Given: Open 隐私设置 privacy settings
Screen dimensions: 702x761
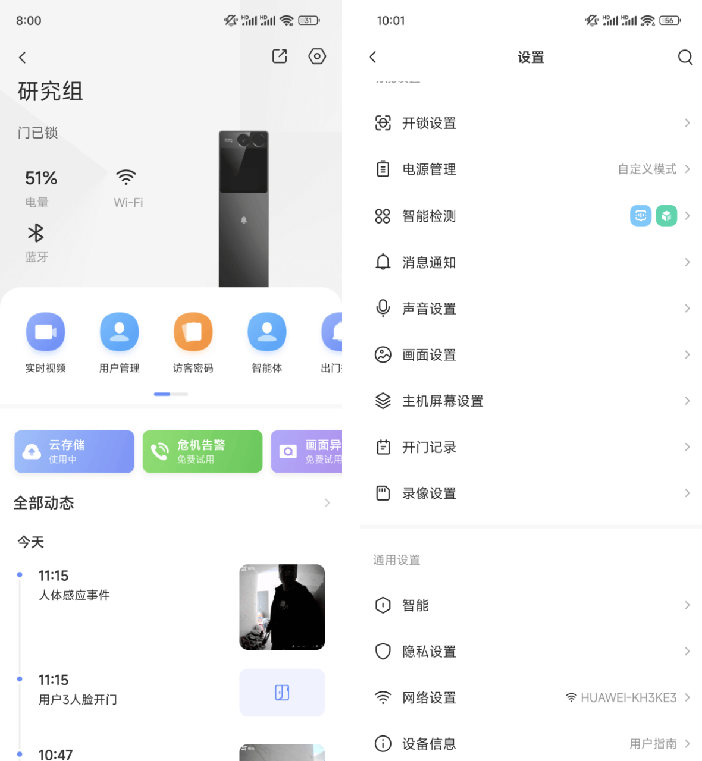Looking at the screenshot, I should [530, 651].
